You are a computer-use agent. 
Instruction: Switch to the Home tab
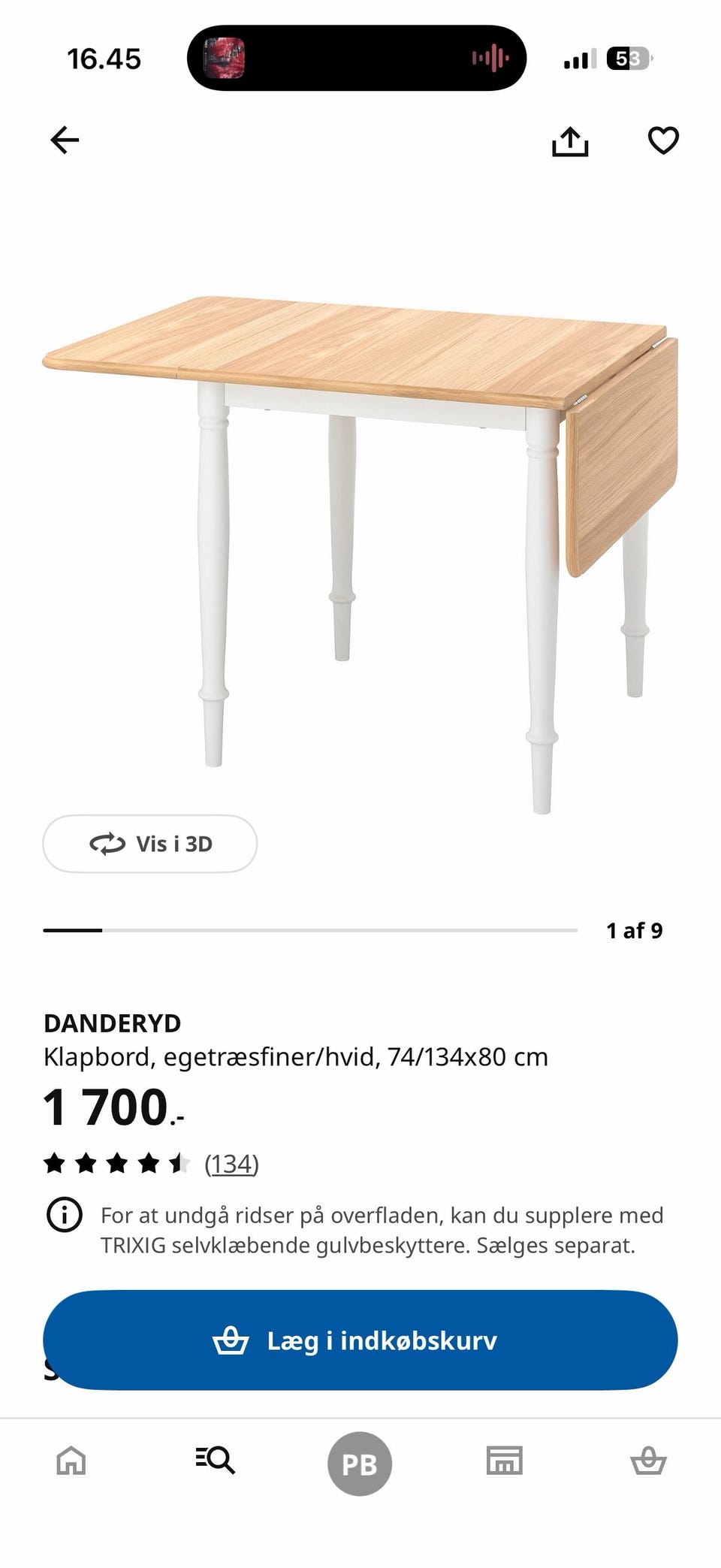pos(71,1461)
